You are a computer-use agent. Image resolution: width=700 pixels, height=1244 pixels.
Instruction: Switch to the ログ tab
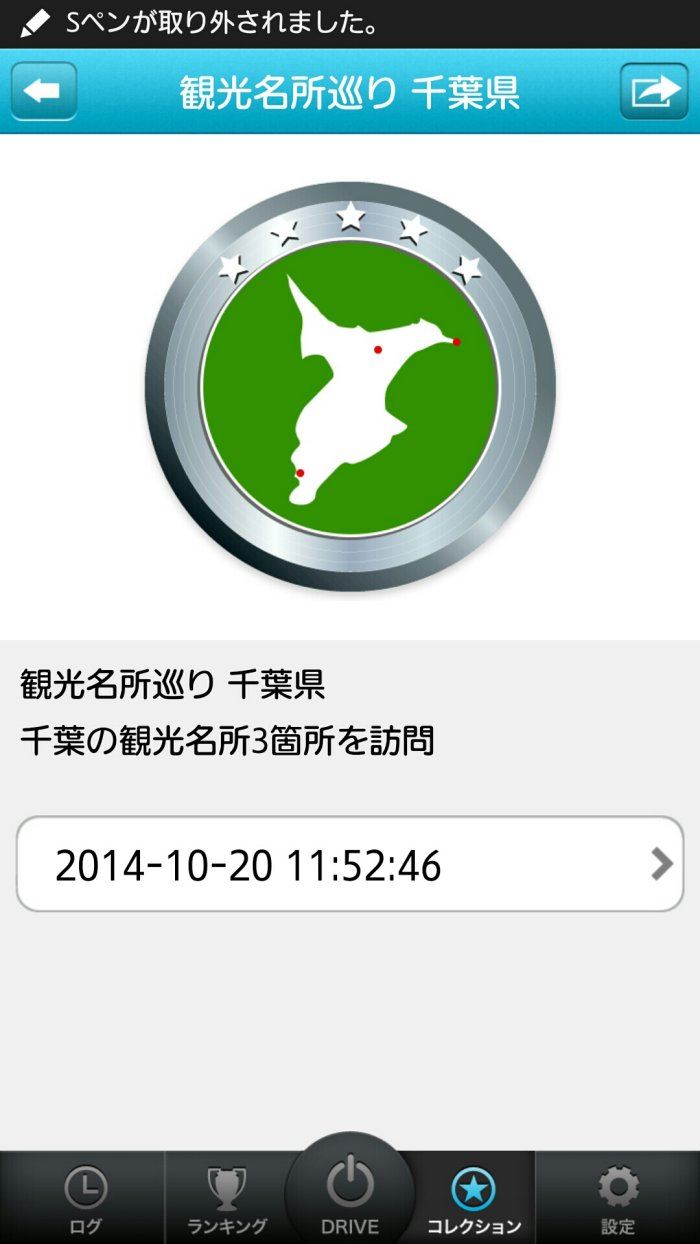point(85,1199)
